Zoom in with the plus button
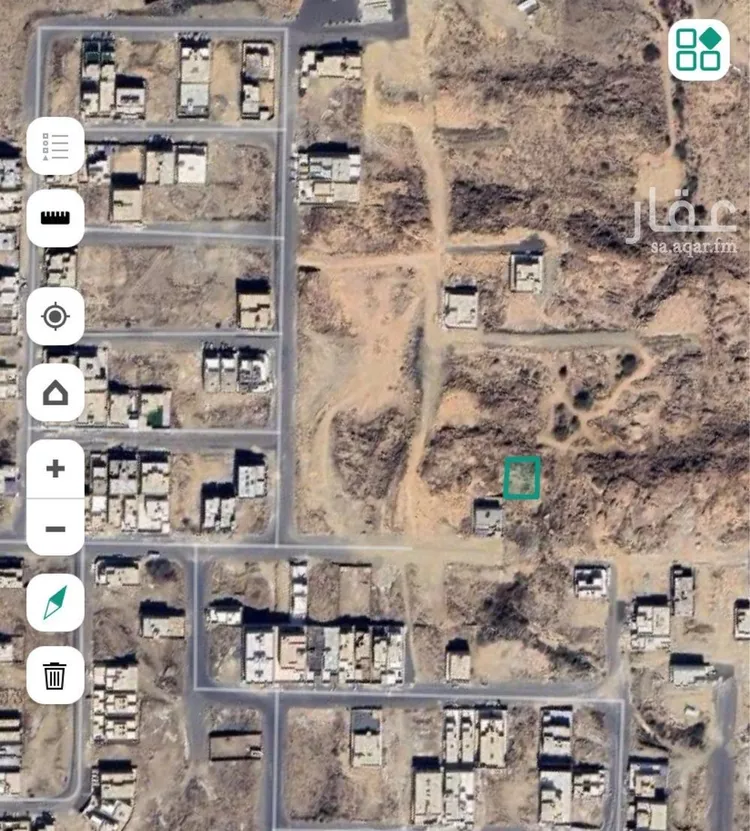Image resolution: width=750 pixels, height=831 pixels. click(55, 468)
